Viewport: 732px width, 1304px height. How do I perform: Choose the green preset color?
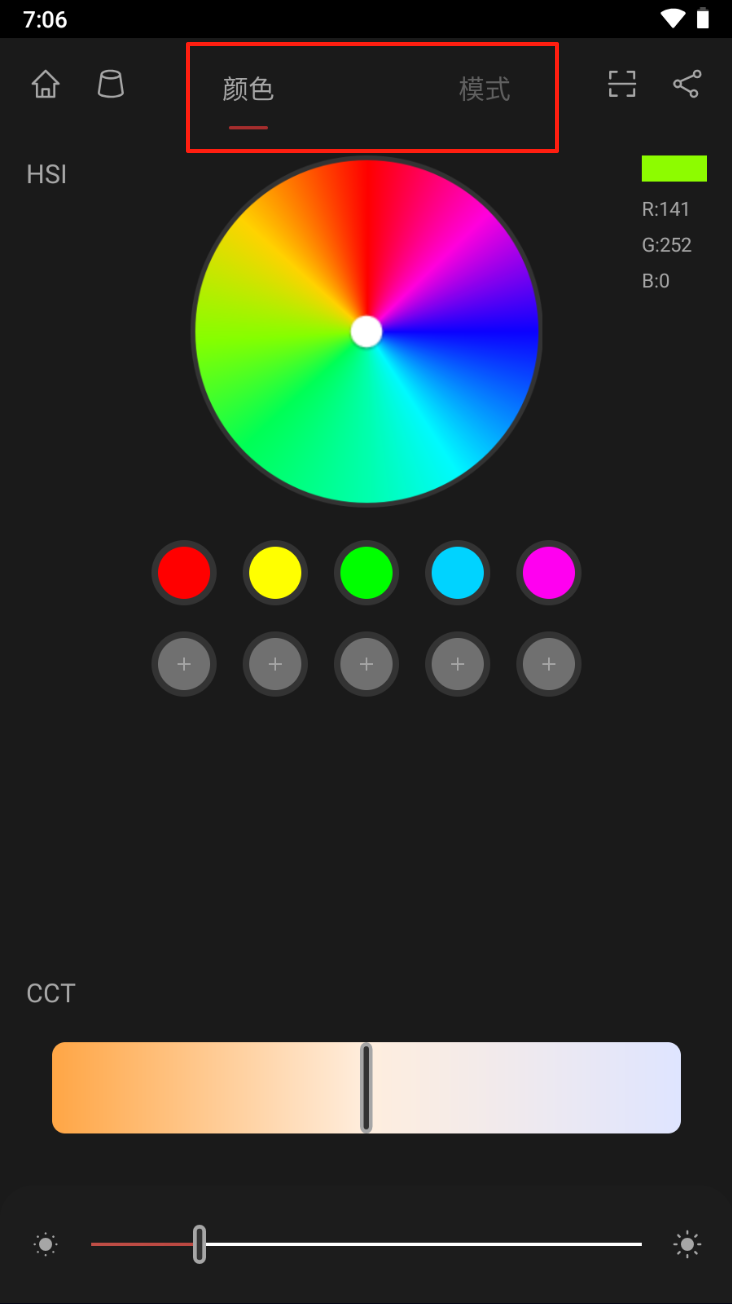(366, 573)
